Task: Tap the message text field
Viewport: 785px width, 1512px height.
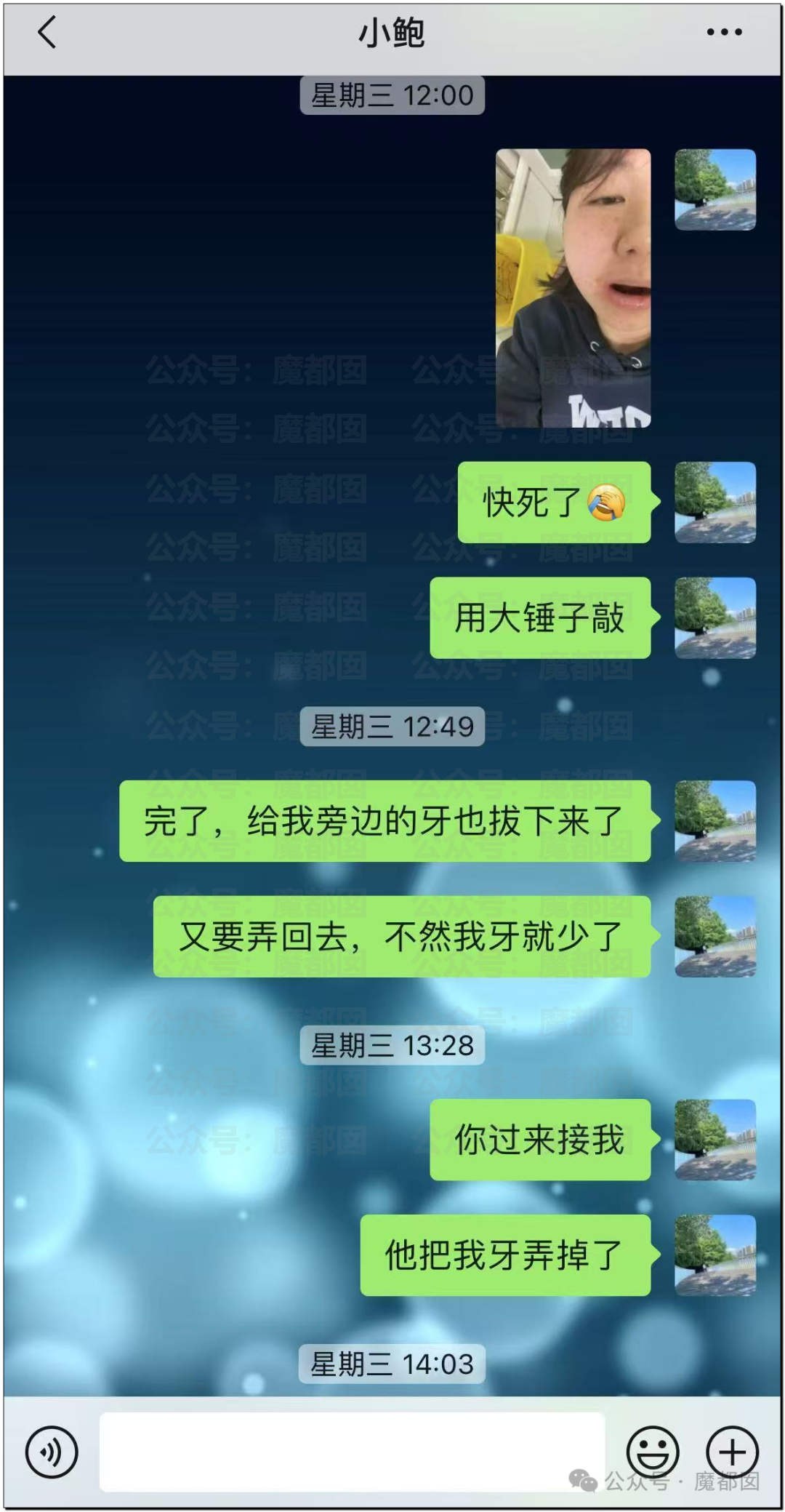Action: (x=352, y=1452)
